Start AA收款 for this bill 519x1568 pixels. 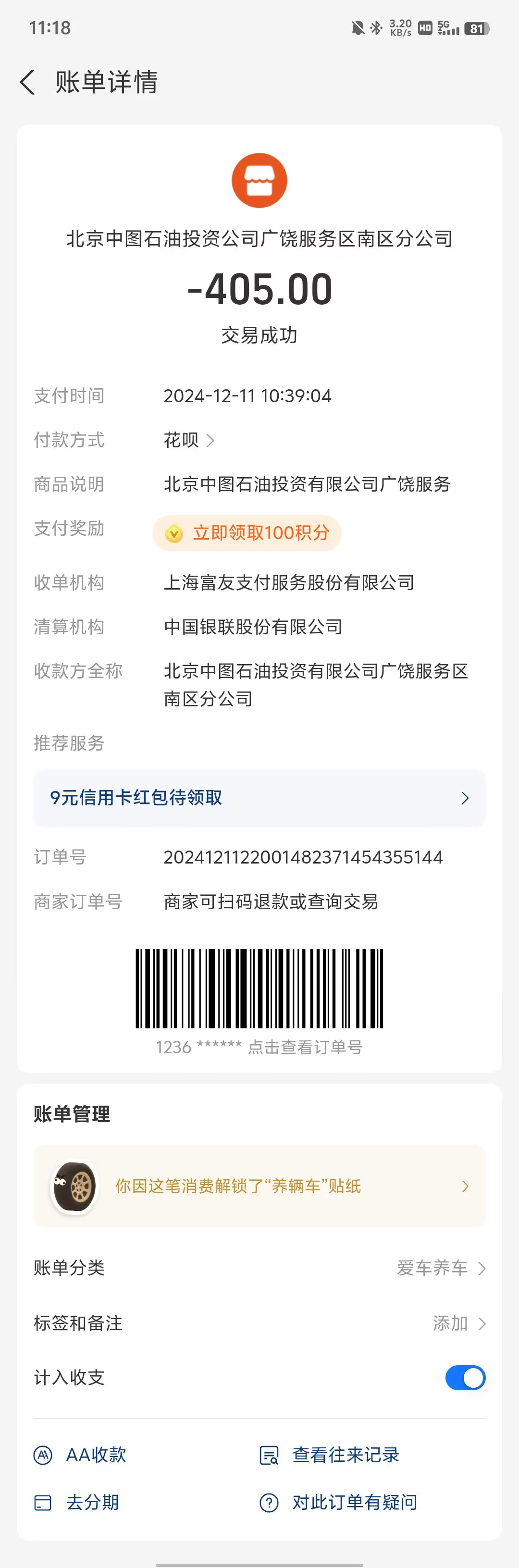point(80,1455)
